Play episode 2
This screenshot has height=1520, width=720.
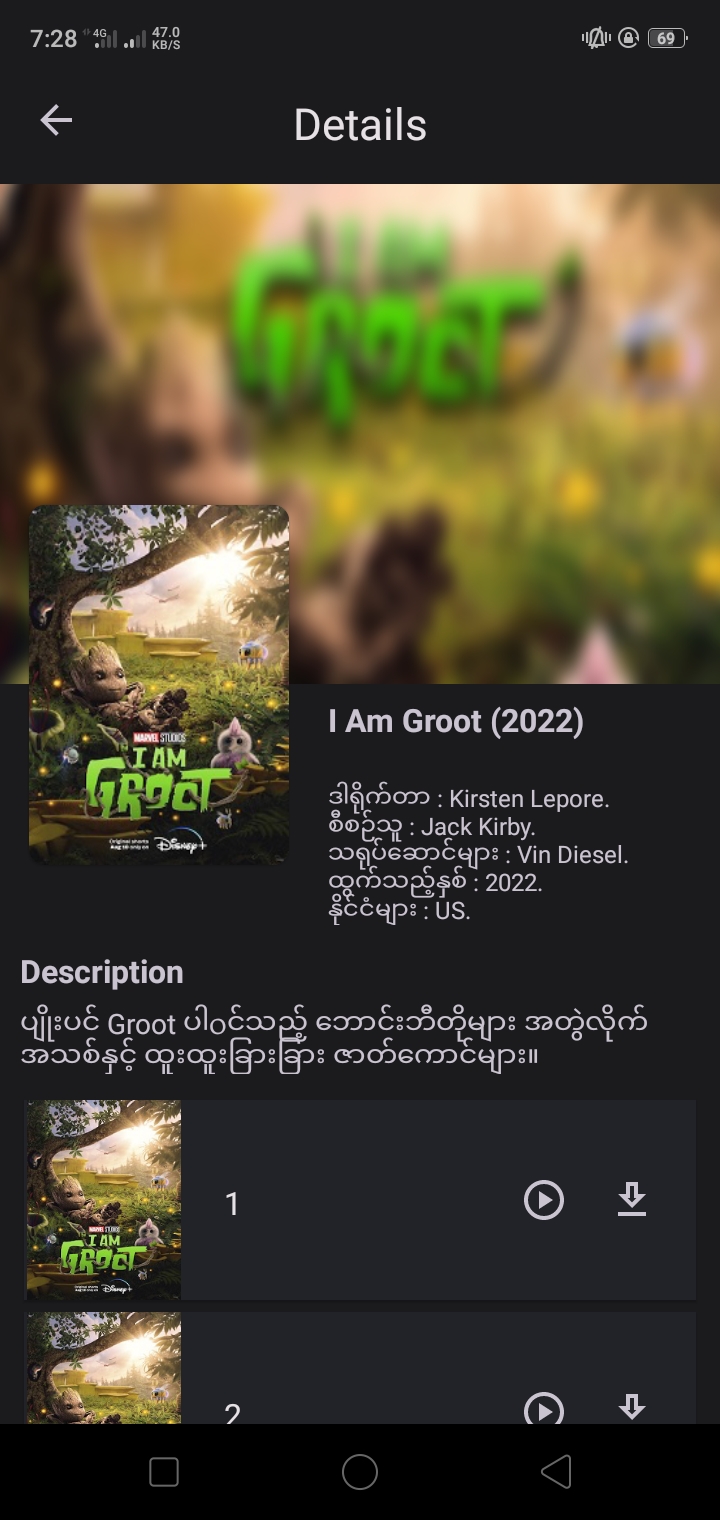coord(544,1408)
